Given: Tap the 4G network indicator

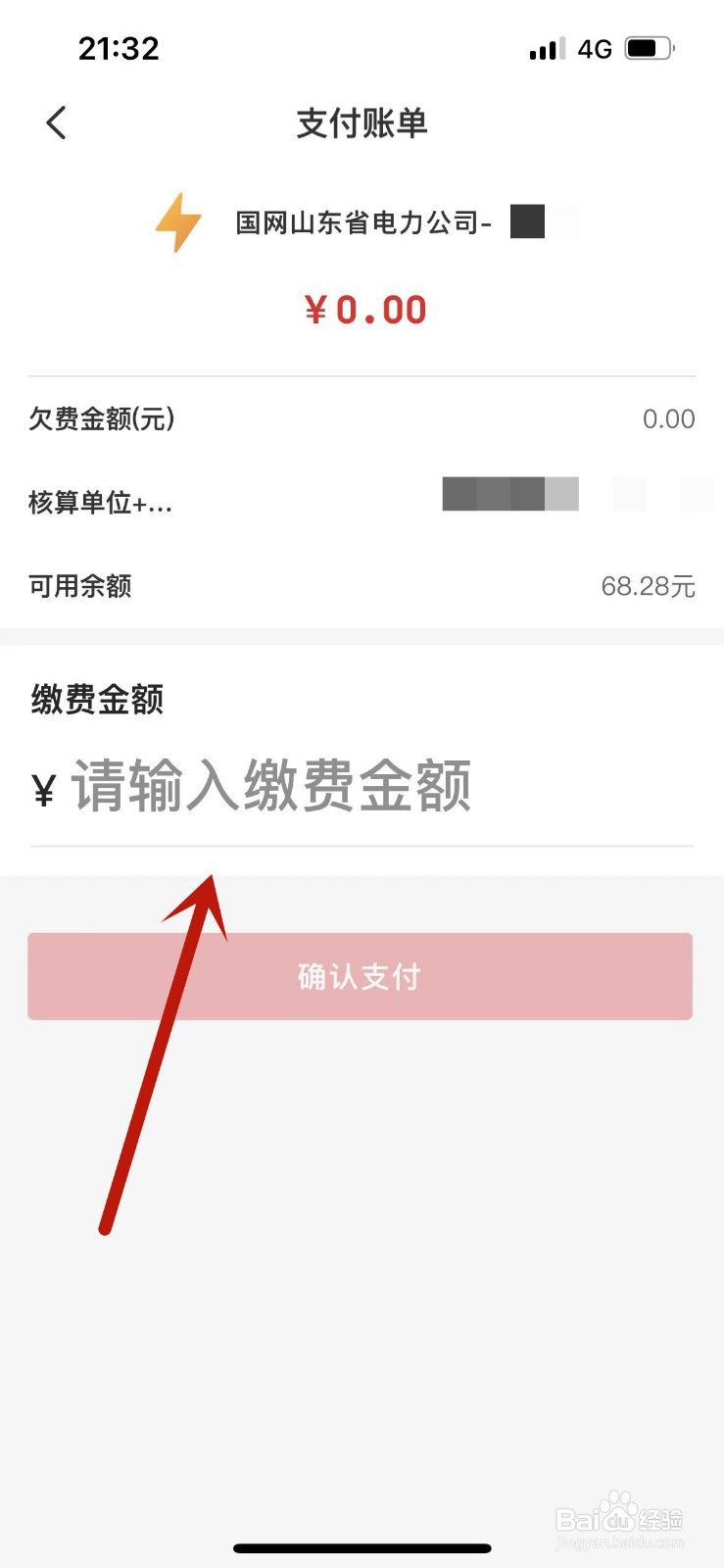Looking at the screenshot, I should pyautogui.click(x=598, y=47).
